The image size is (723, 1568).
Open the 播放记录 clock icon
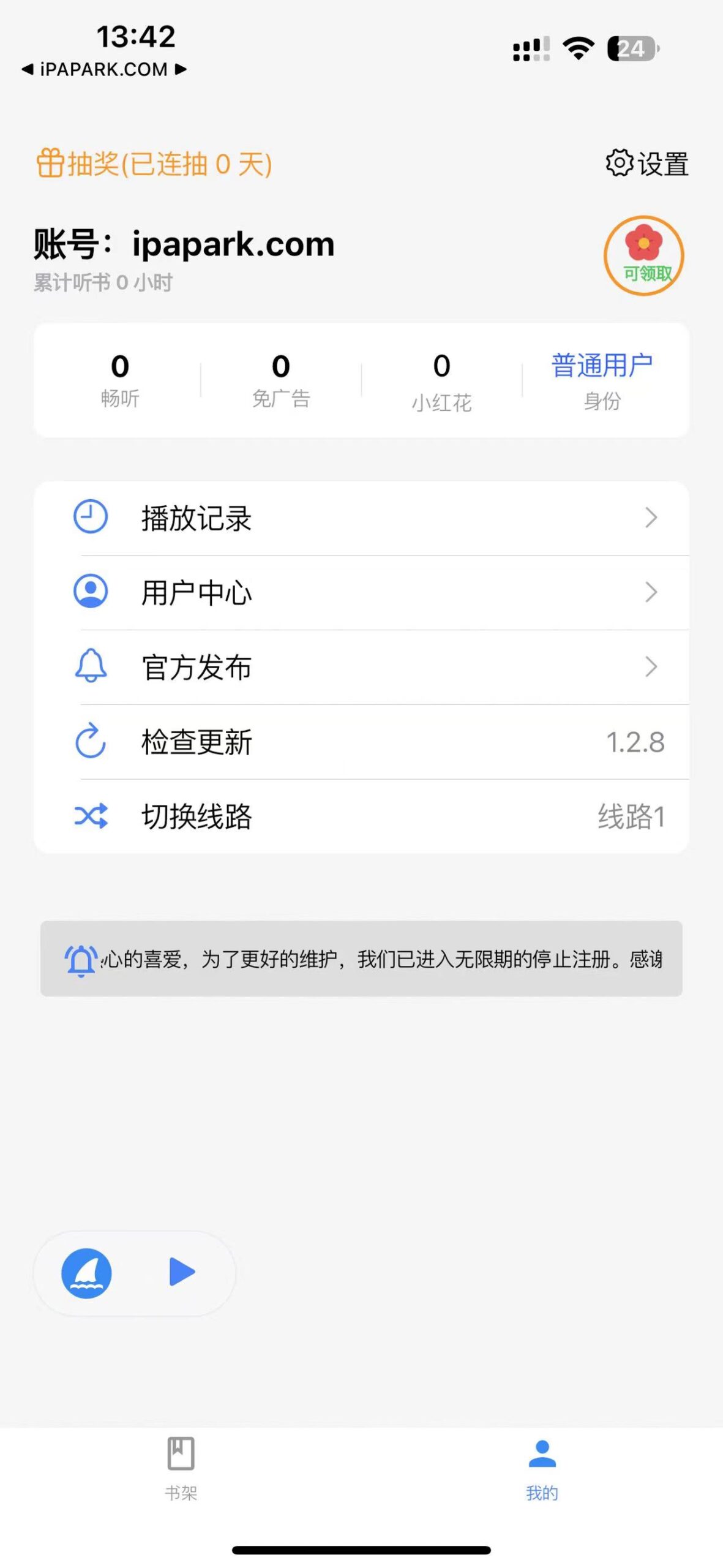(89, 518)
